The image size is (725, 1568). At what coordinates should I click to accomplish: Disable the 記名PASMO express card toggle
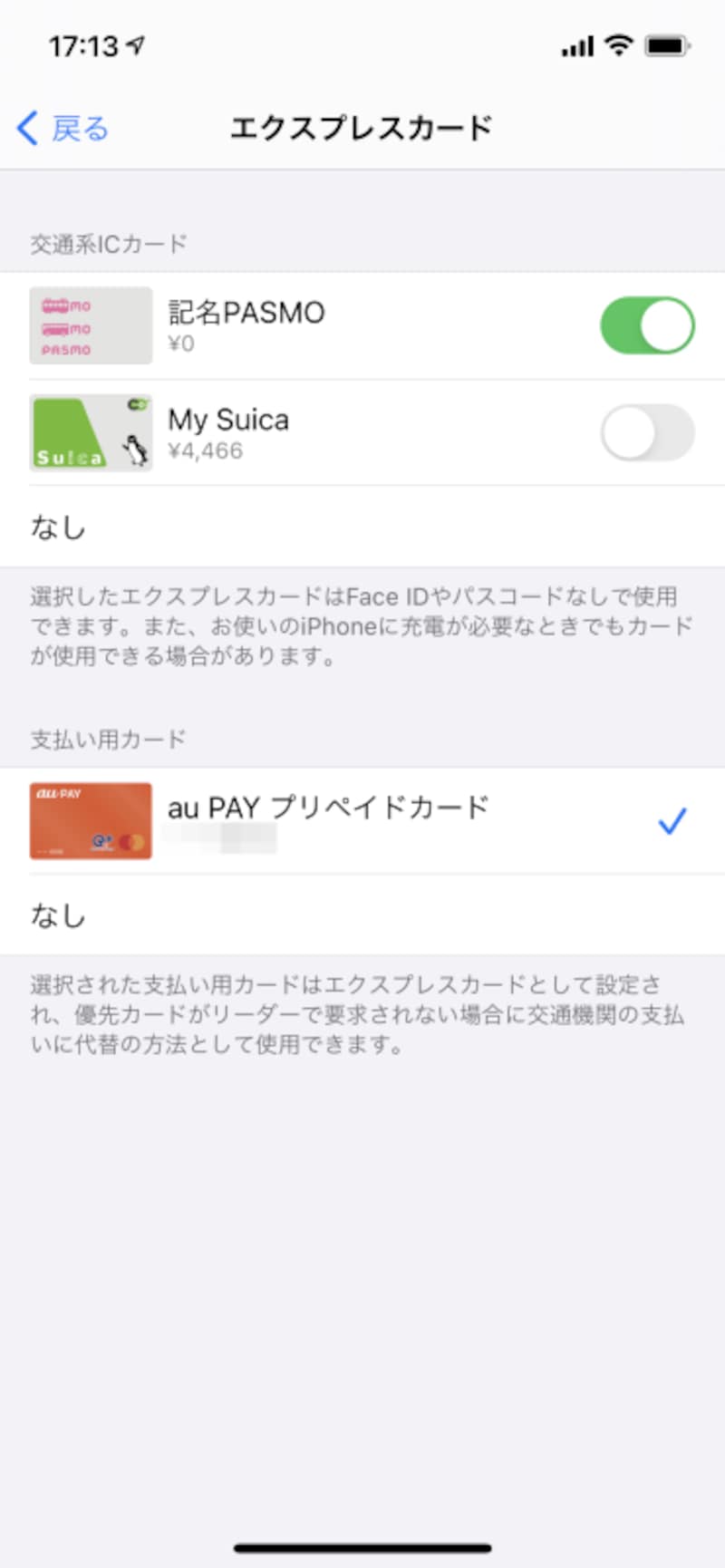click(x=647, y=324)
